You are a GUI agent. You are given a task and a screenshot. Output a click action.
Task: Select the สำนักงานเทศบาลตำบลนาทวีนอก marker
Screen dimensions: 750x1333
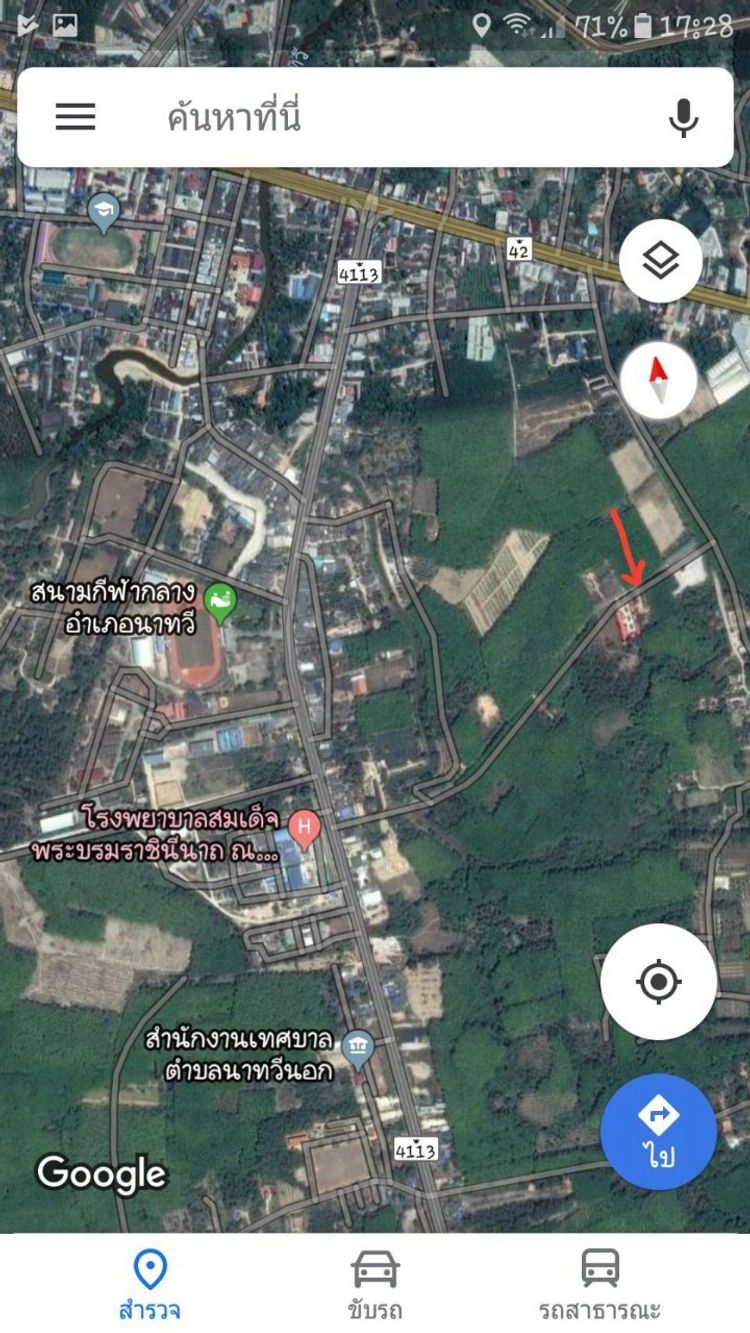coord(357,1047)
